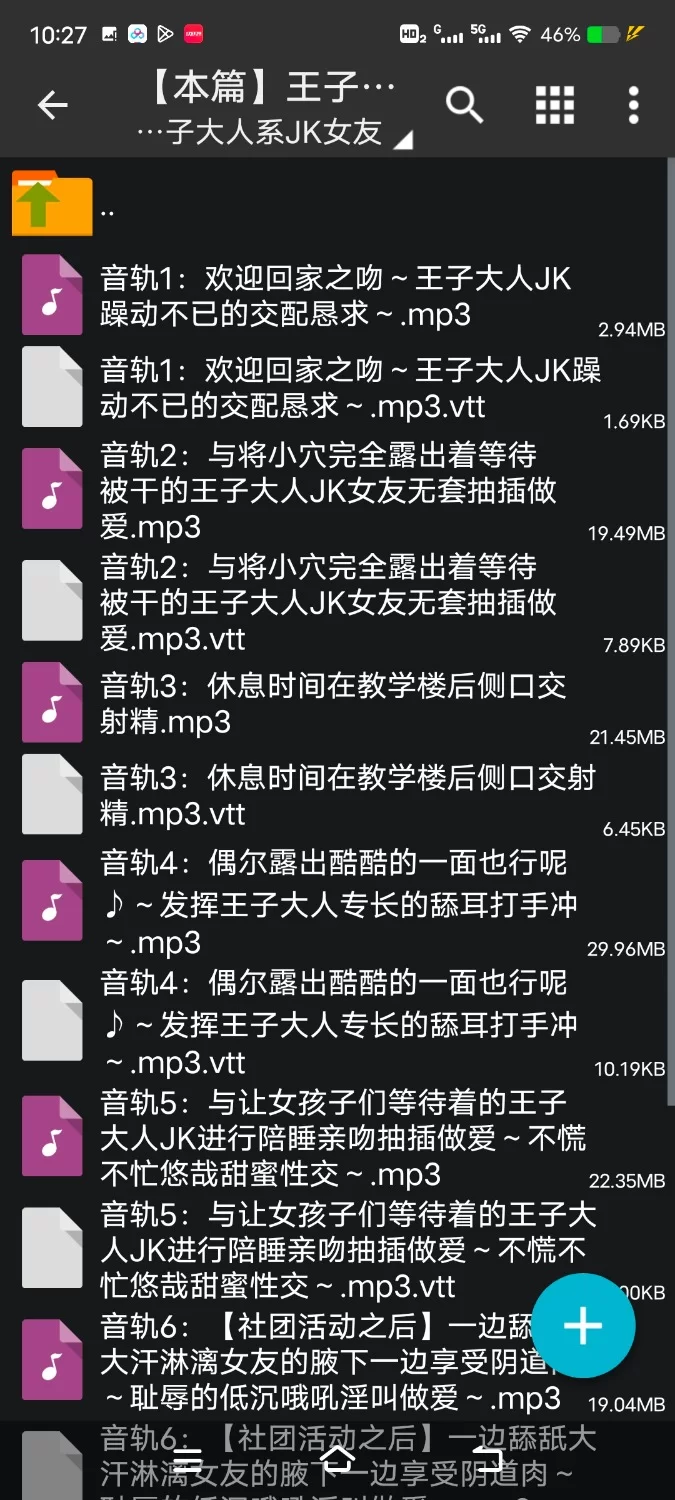Open the search magnifier
The image size is (675, 1500).
(x=464, y=105)
